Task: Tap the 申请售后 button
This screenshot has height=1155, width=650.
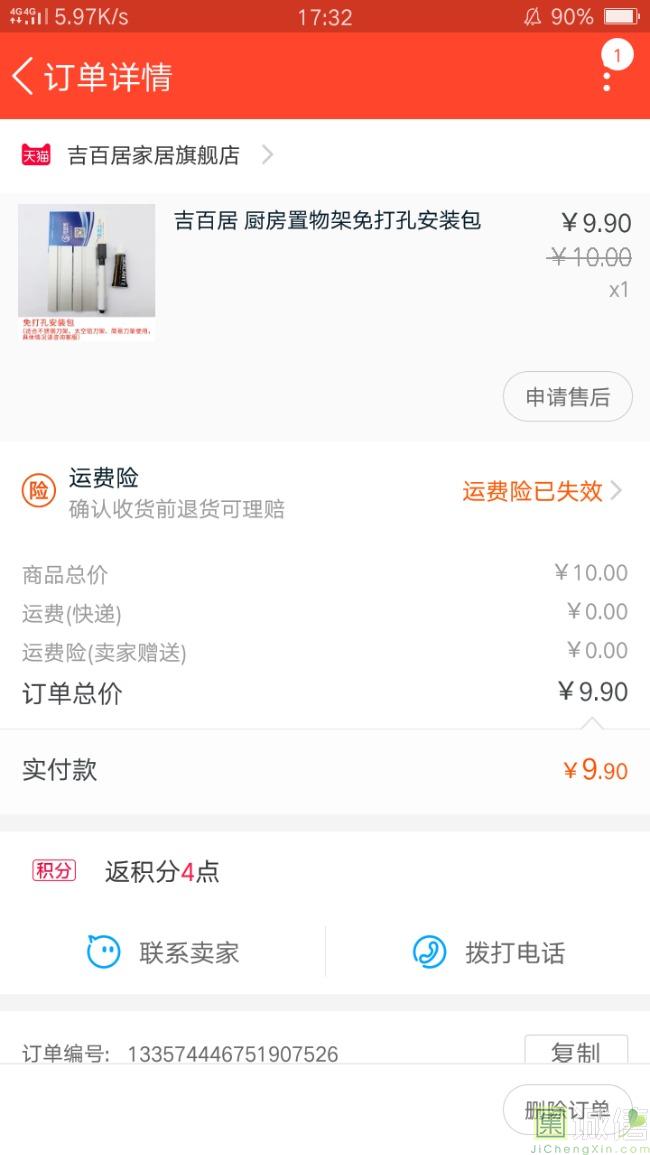Action: point(567,397)
